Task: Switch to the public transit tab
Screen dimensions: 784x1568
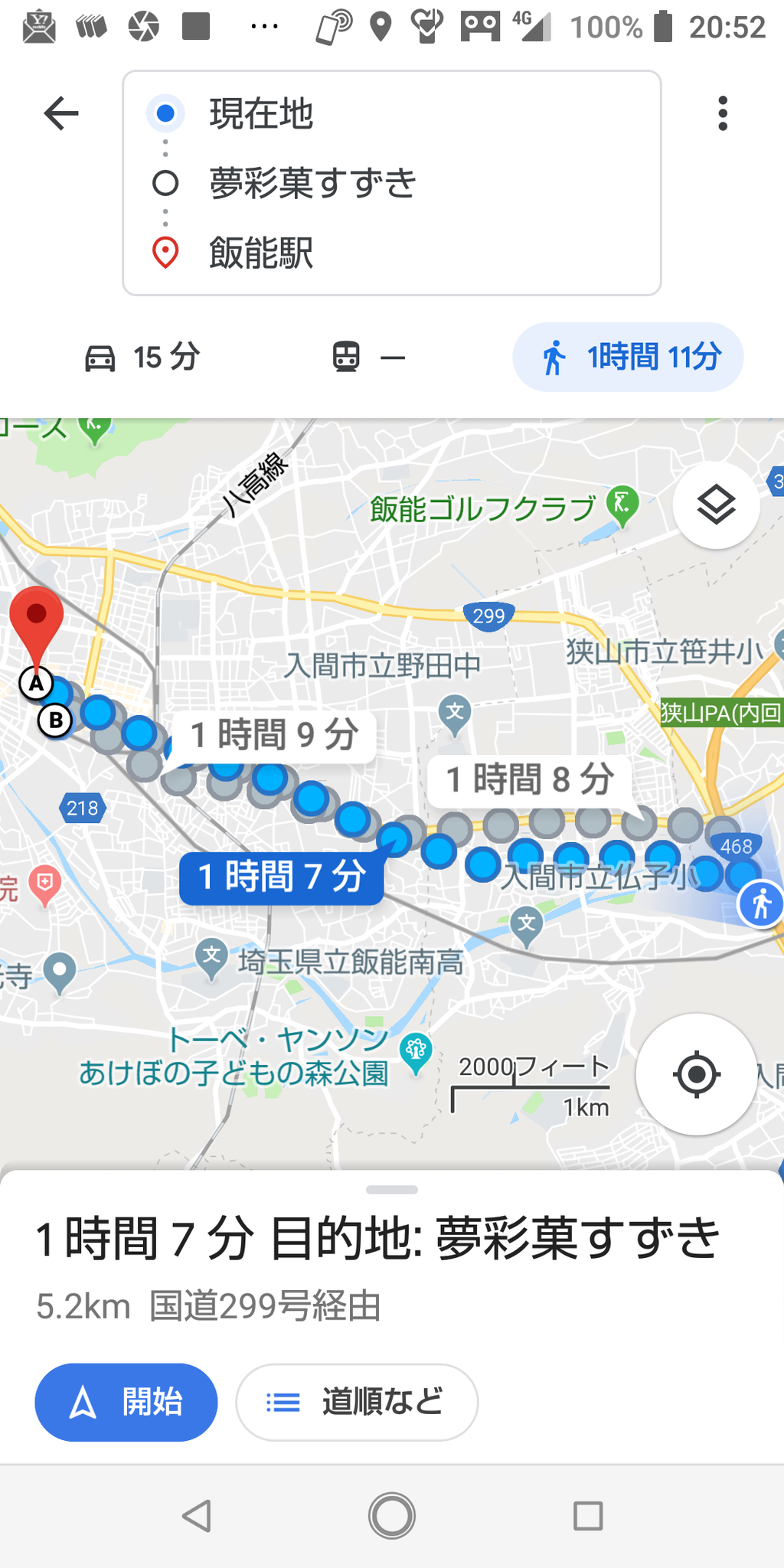Action: pos(369,358)
